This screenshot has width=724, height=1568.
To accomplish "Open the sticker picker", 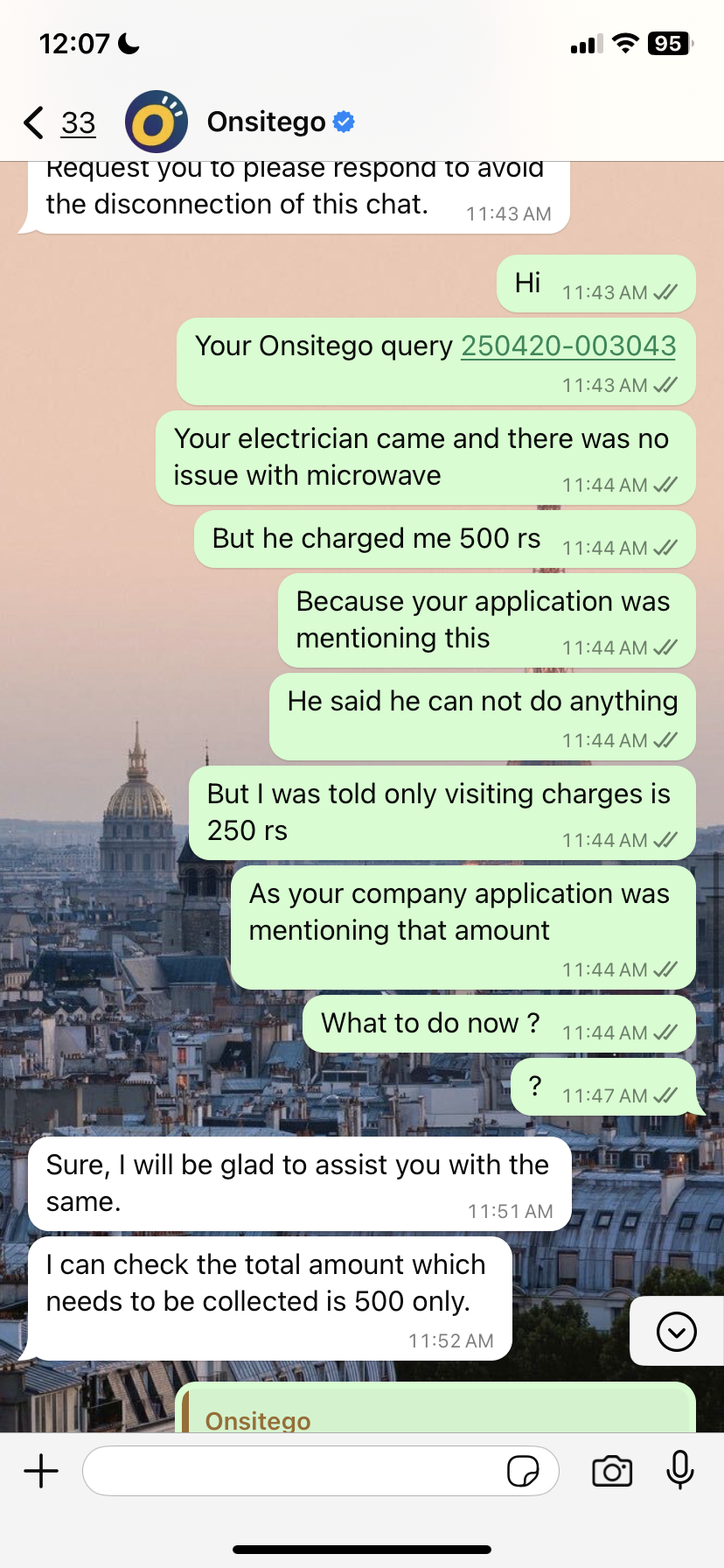I will click(523, 1471).
